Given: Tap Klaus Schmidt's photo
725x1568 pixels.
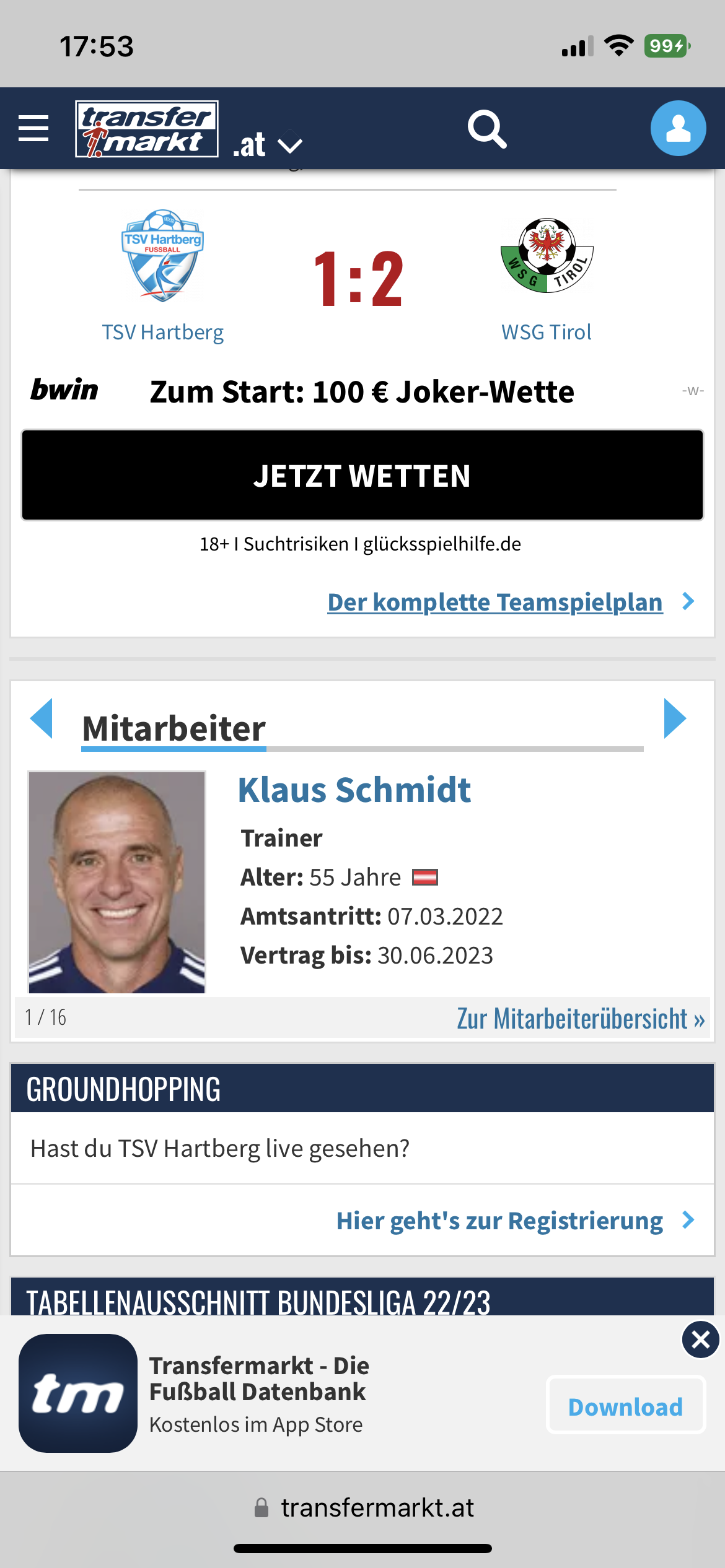Looking at the screenshot, I should click(117, 882).
